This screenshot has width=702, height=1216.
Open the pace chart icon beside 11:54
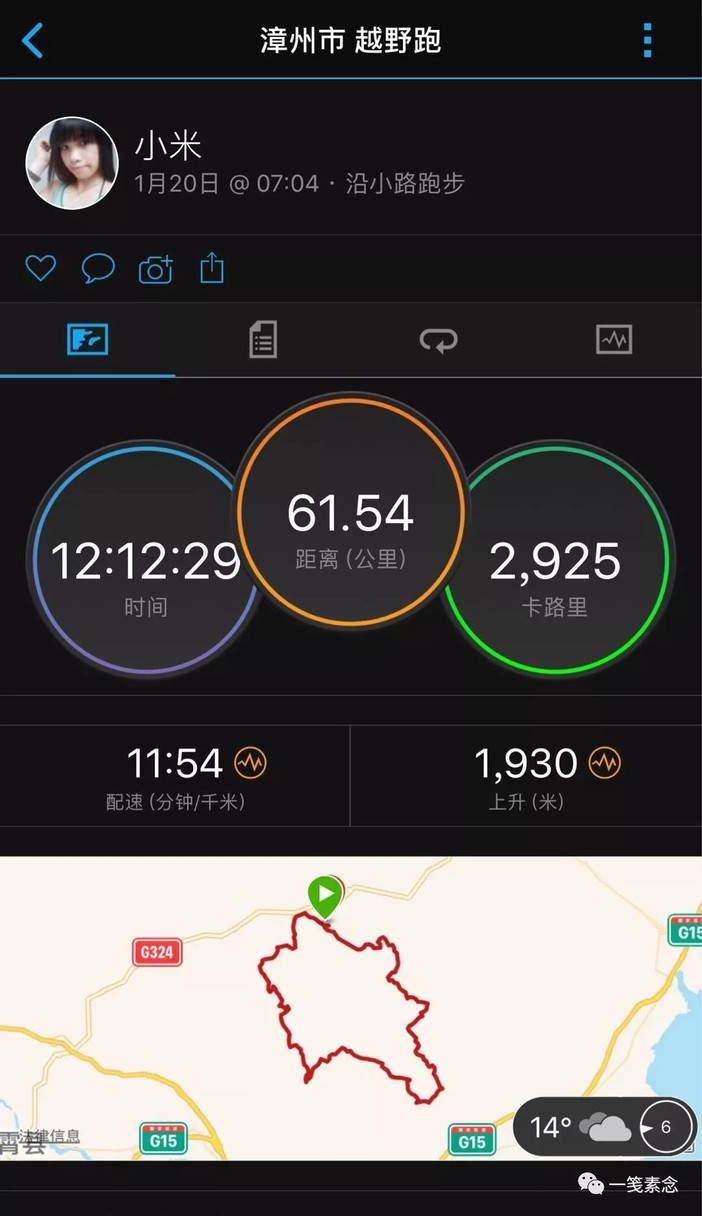[x=250, y=764]
